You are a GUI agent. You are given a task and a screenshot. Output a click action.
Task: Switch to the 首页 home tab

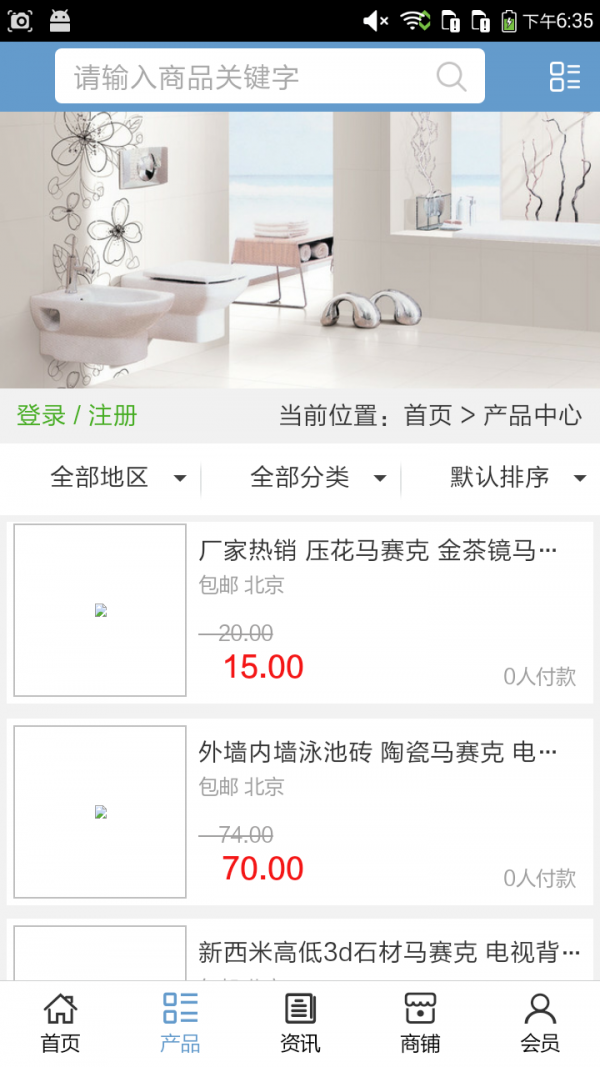pos(60,1023)
